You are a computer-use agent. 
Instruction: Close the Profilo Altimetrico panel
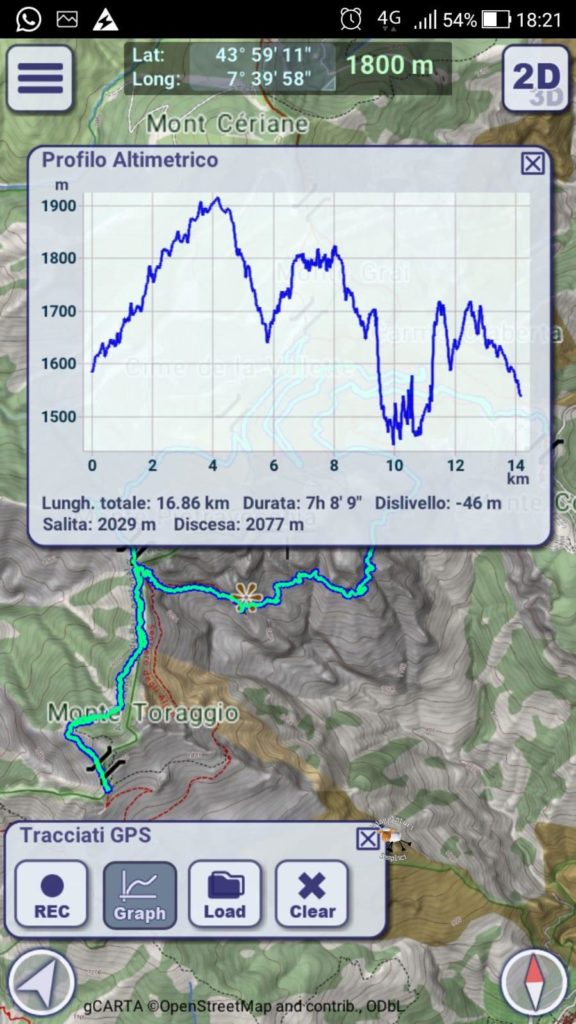point(533,163)
